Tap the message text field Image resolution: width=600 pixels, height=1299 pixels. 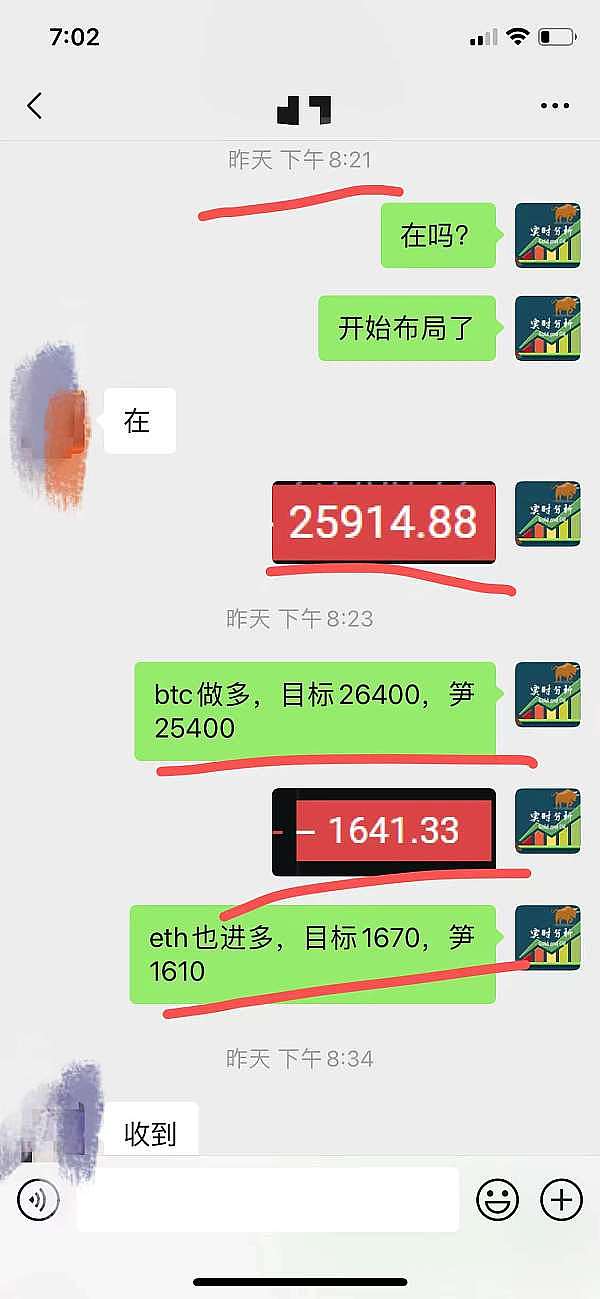(267, 1199)
